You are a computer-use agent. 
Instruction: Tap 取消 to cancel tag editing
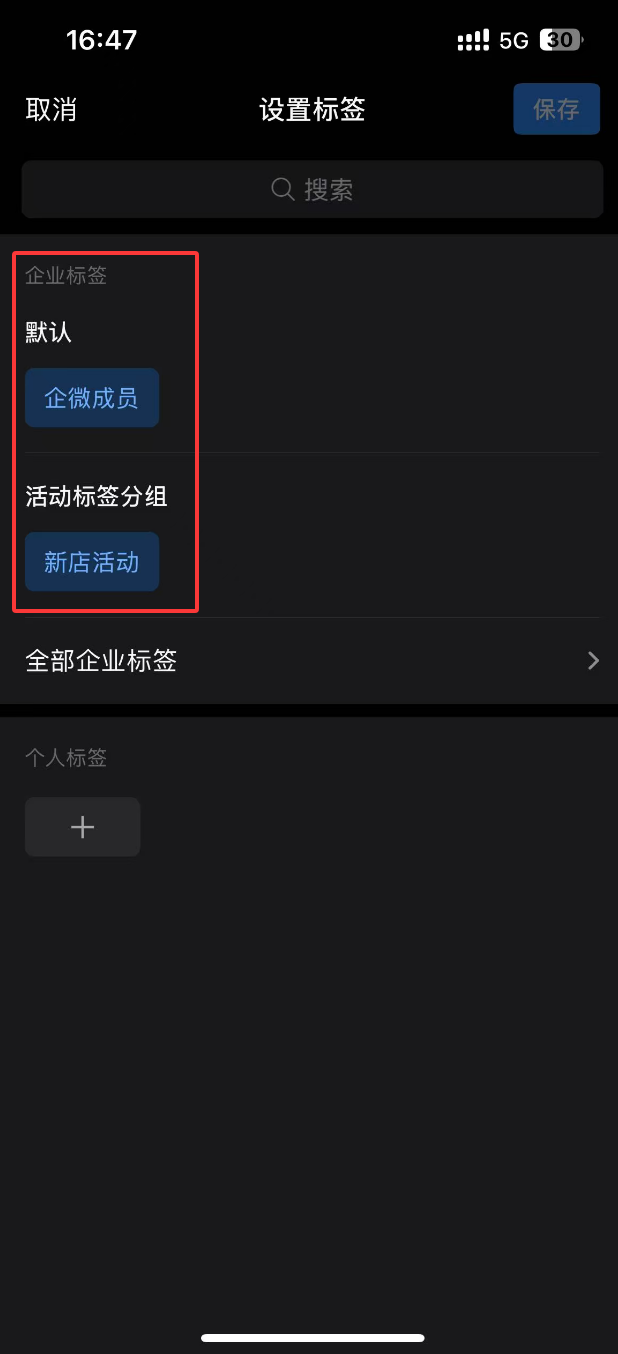tap(51, 110)
